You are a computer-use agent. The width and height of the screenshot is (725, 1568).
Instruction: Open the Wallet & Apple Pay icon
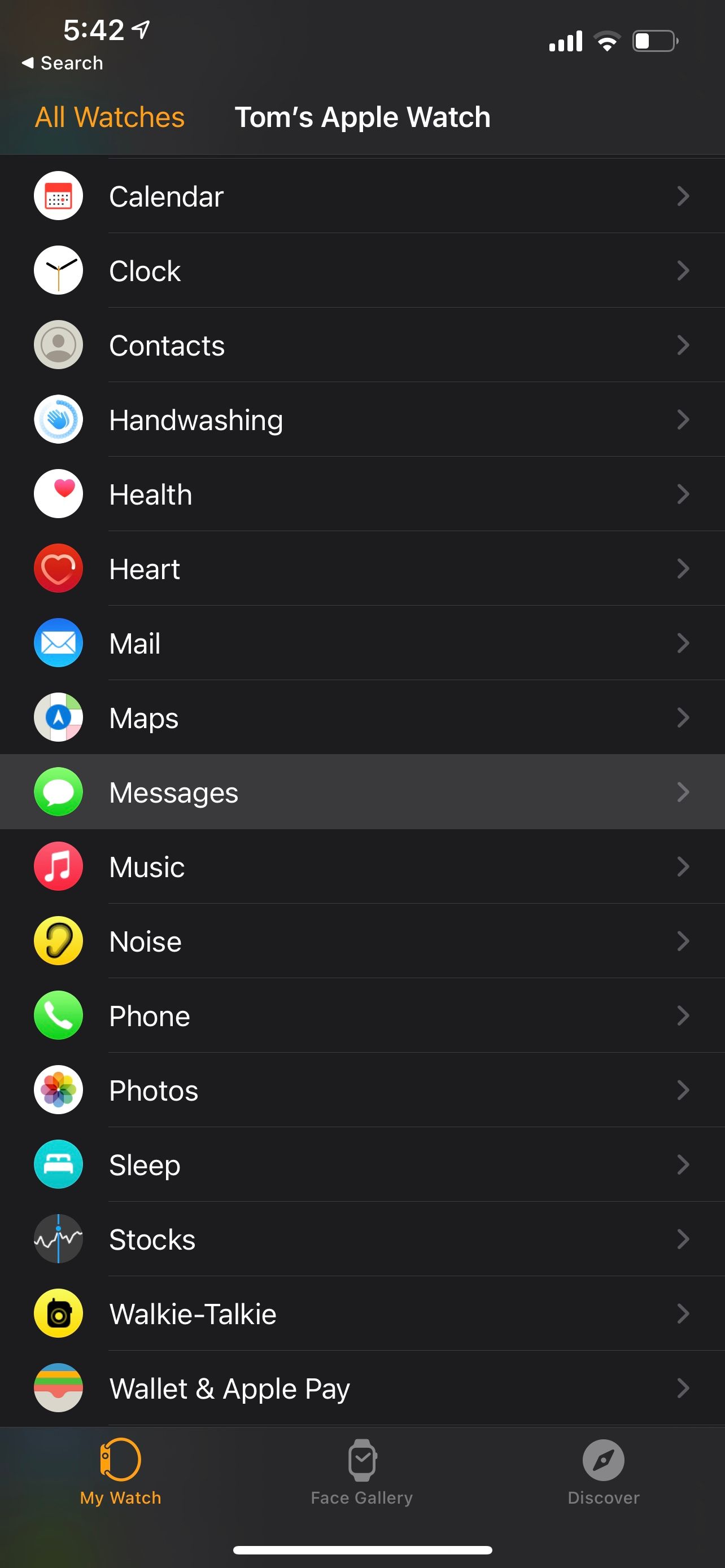coord(58,1388)
